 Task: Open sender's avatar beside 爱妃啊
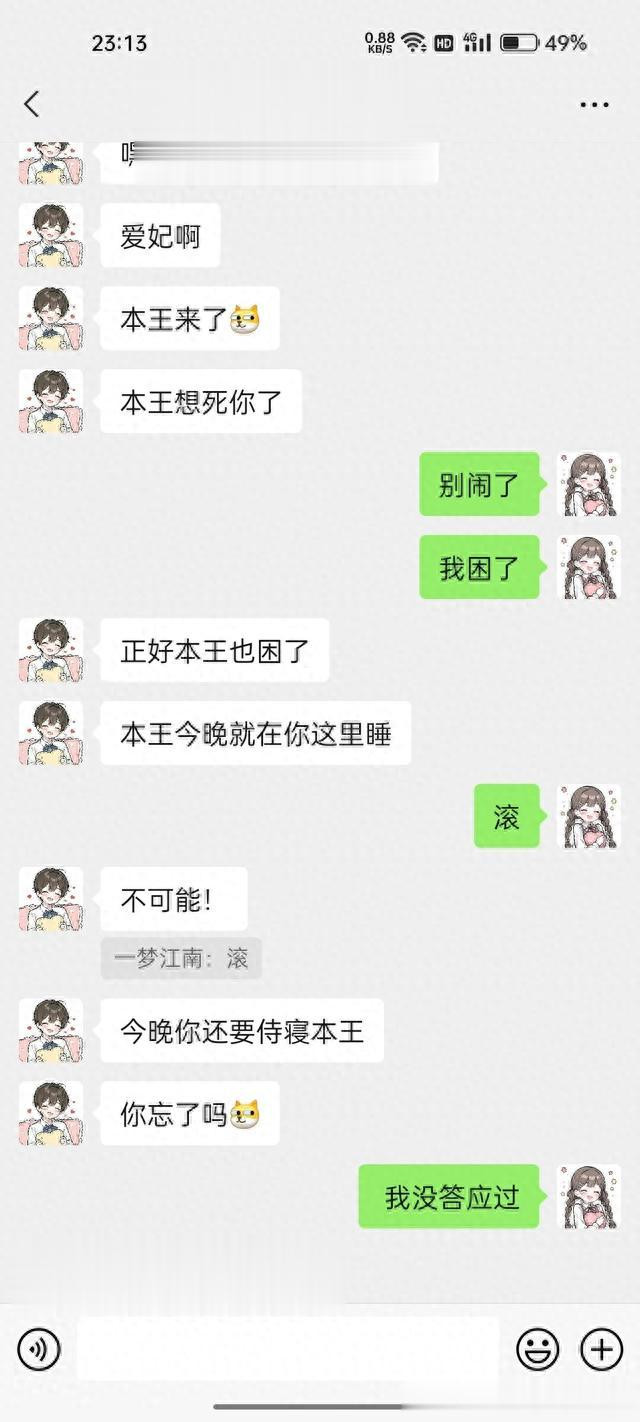point(51,236)
